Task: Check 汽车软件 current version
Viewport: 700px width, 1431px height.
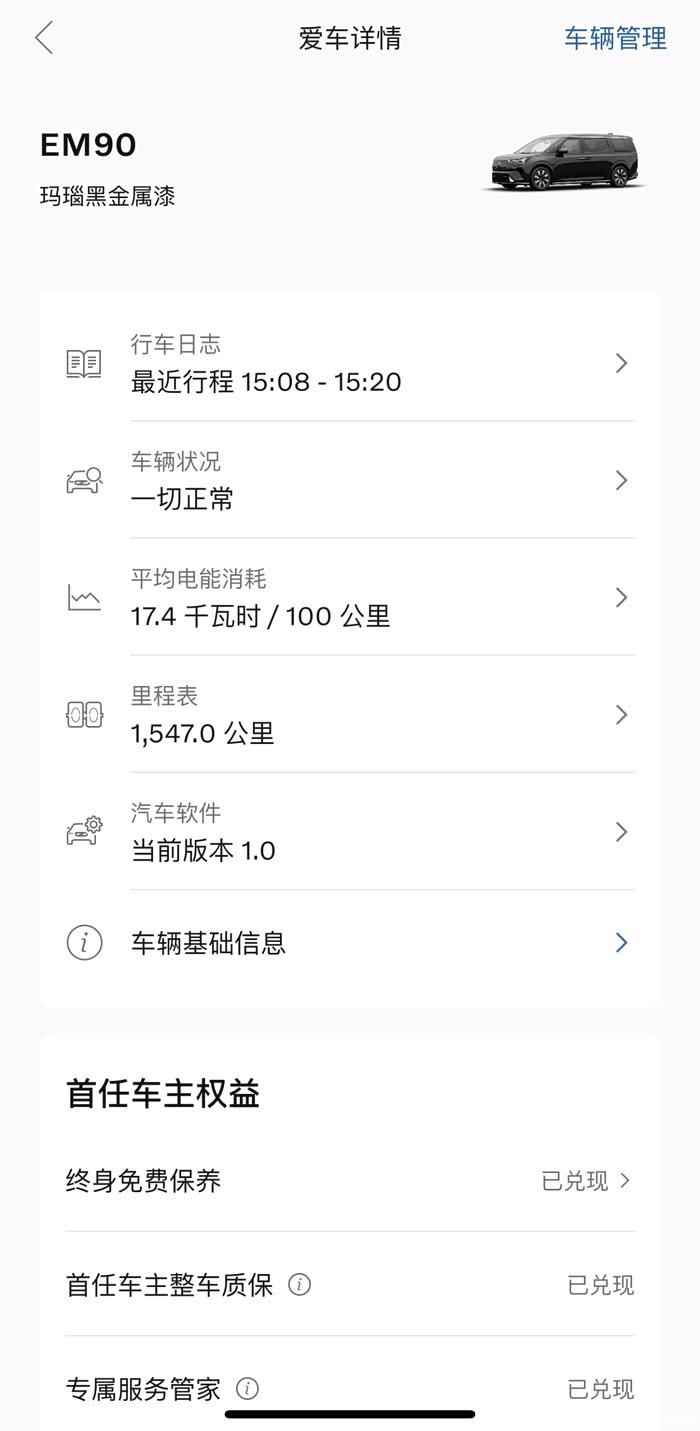Action: click(349, 832)
